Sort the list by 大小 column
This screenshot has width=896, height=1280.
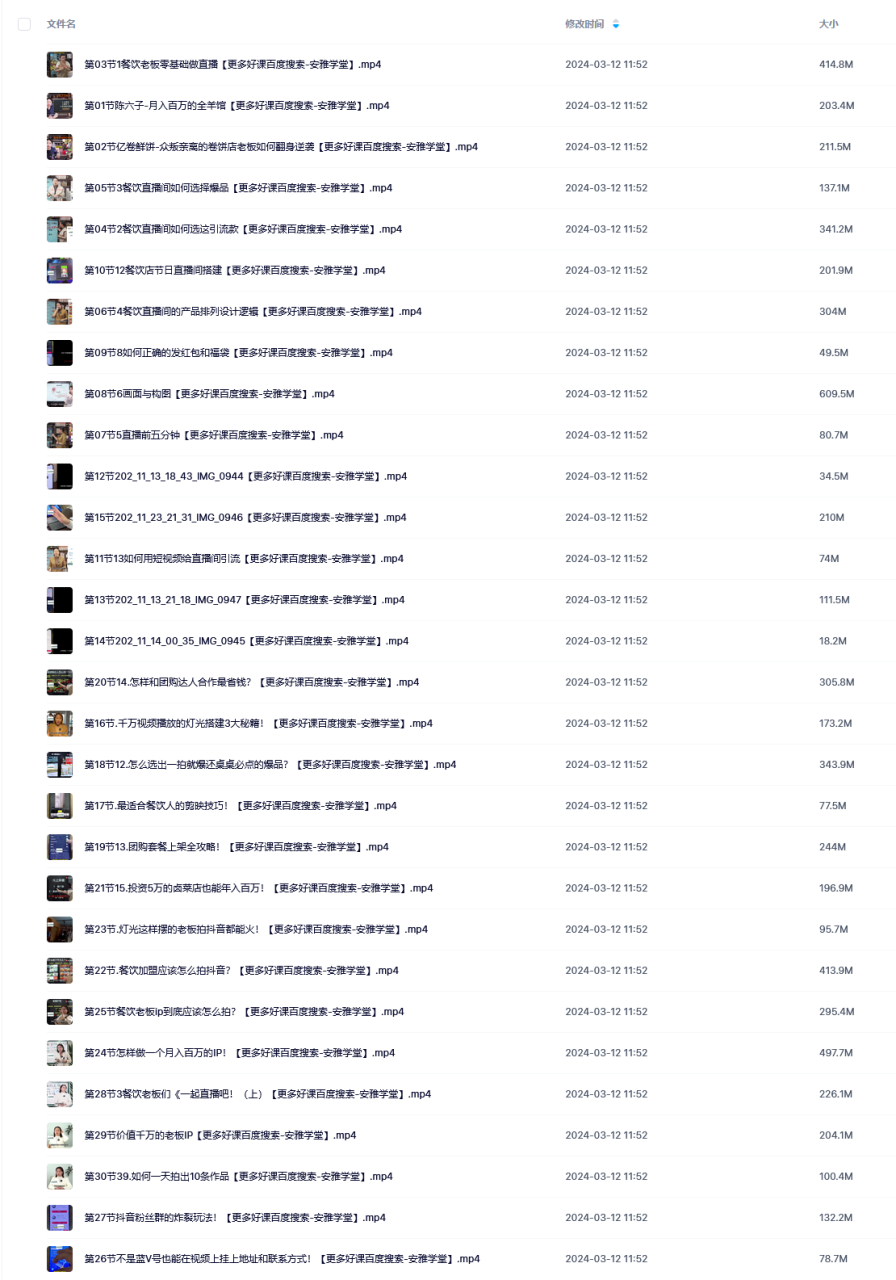828,23
